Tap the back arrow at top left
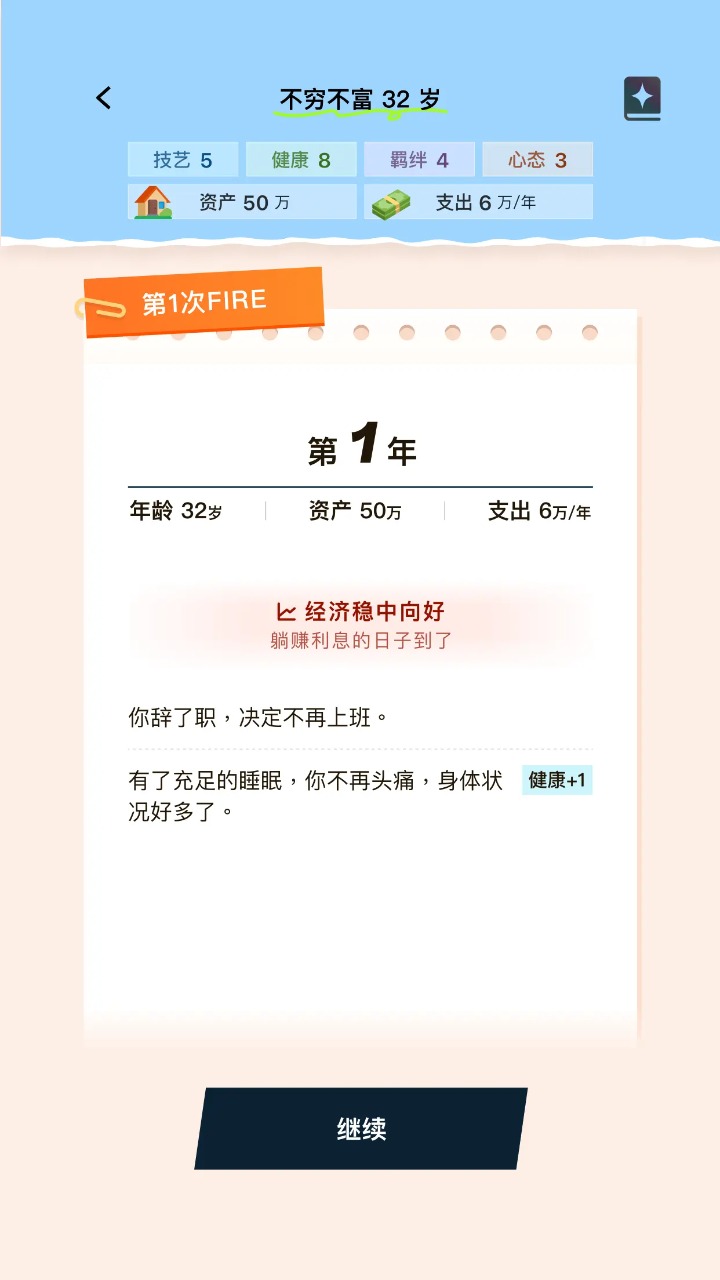Viewport: 720px width, 1280px height. 103,97
